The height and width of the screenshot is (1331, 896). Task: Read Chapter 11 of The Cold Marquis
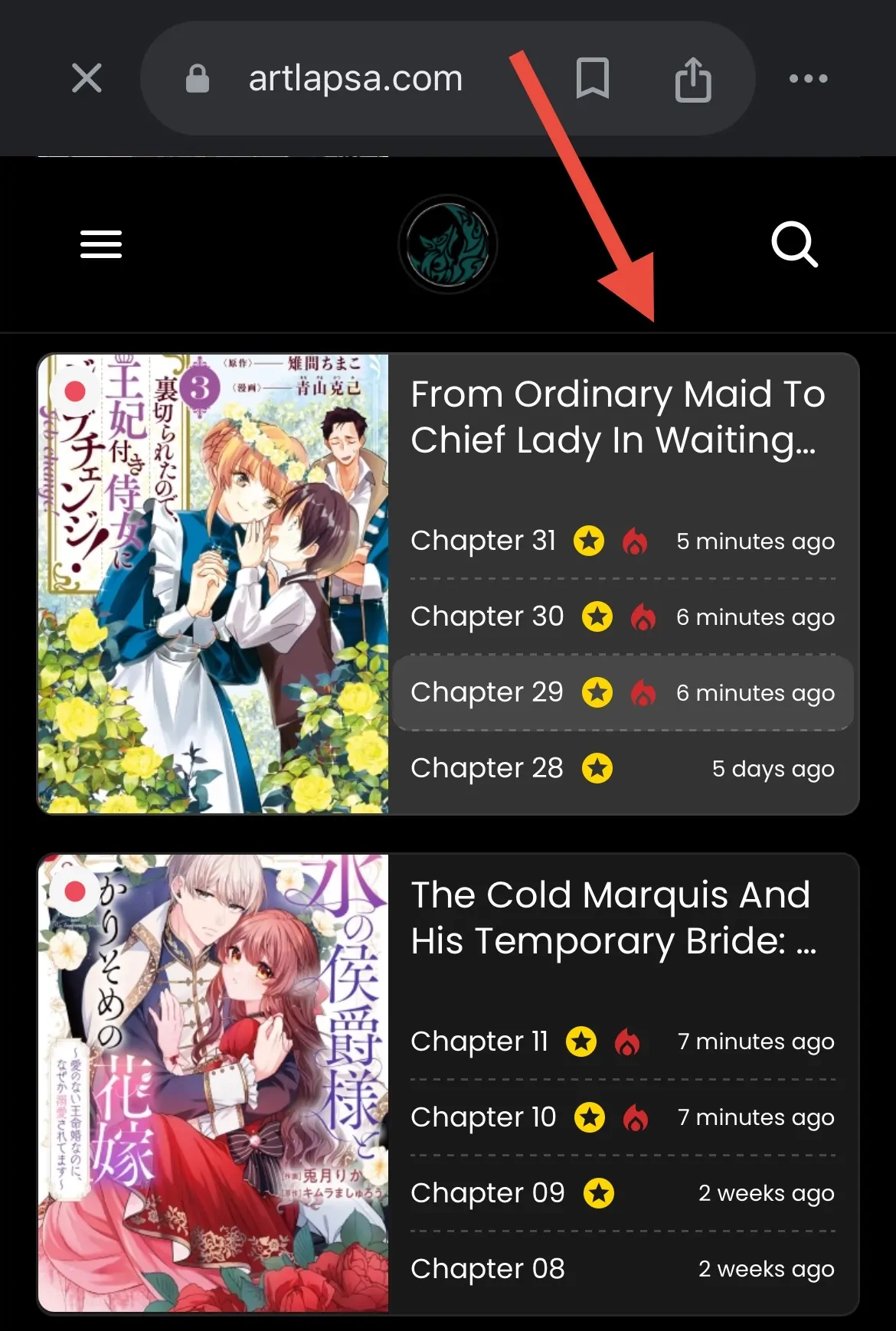pyautogui.click(x=479, y=1042)
